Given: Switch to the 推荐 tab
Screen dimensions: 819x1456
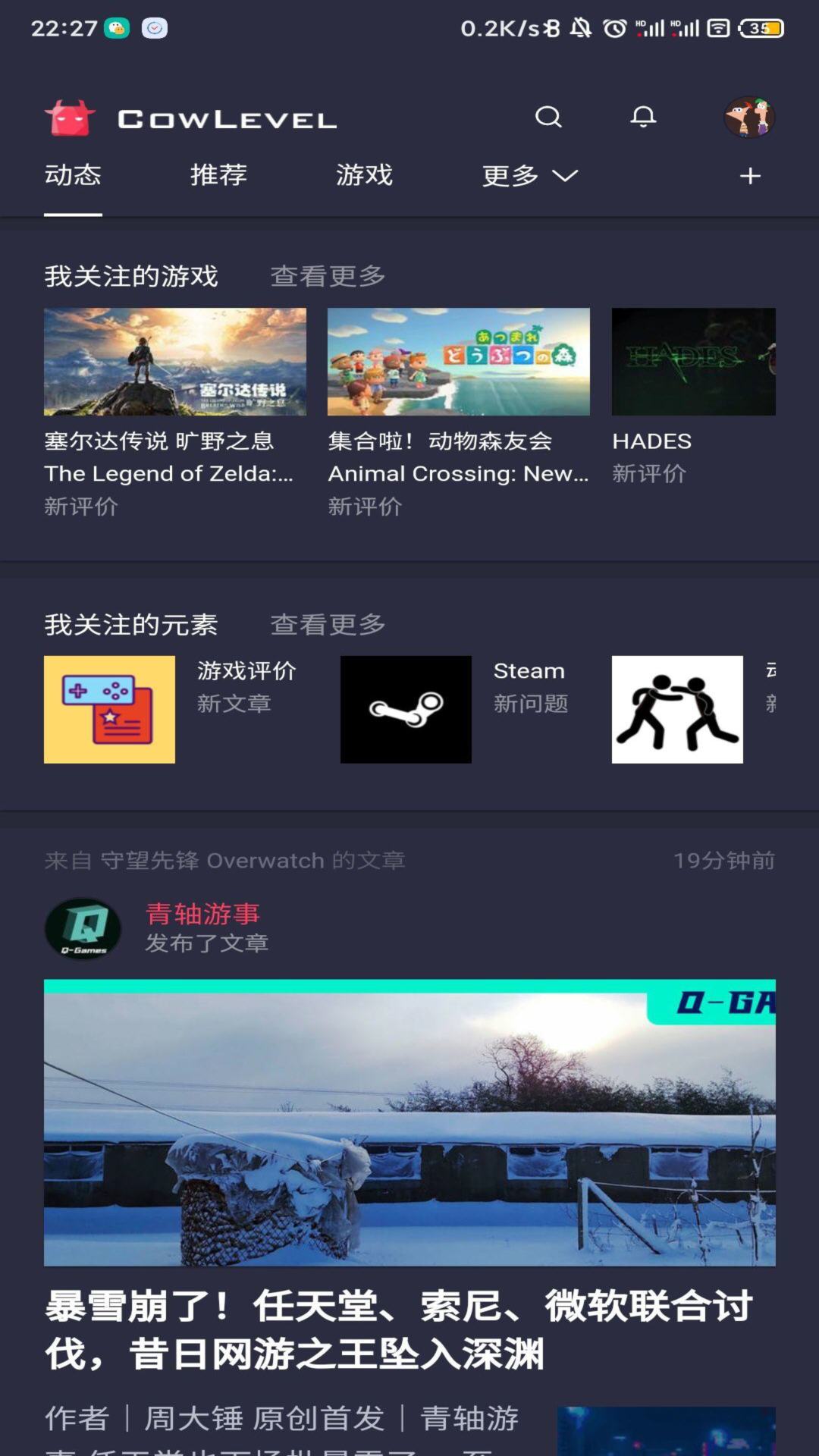Looking at the screenshot, I should [x=218, y=175].
